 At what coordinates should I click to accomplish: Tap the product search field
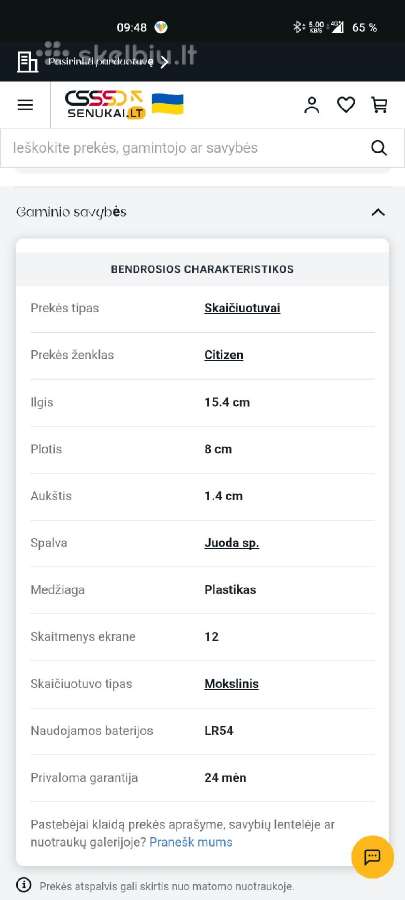click(x=184, y=148)
